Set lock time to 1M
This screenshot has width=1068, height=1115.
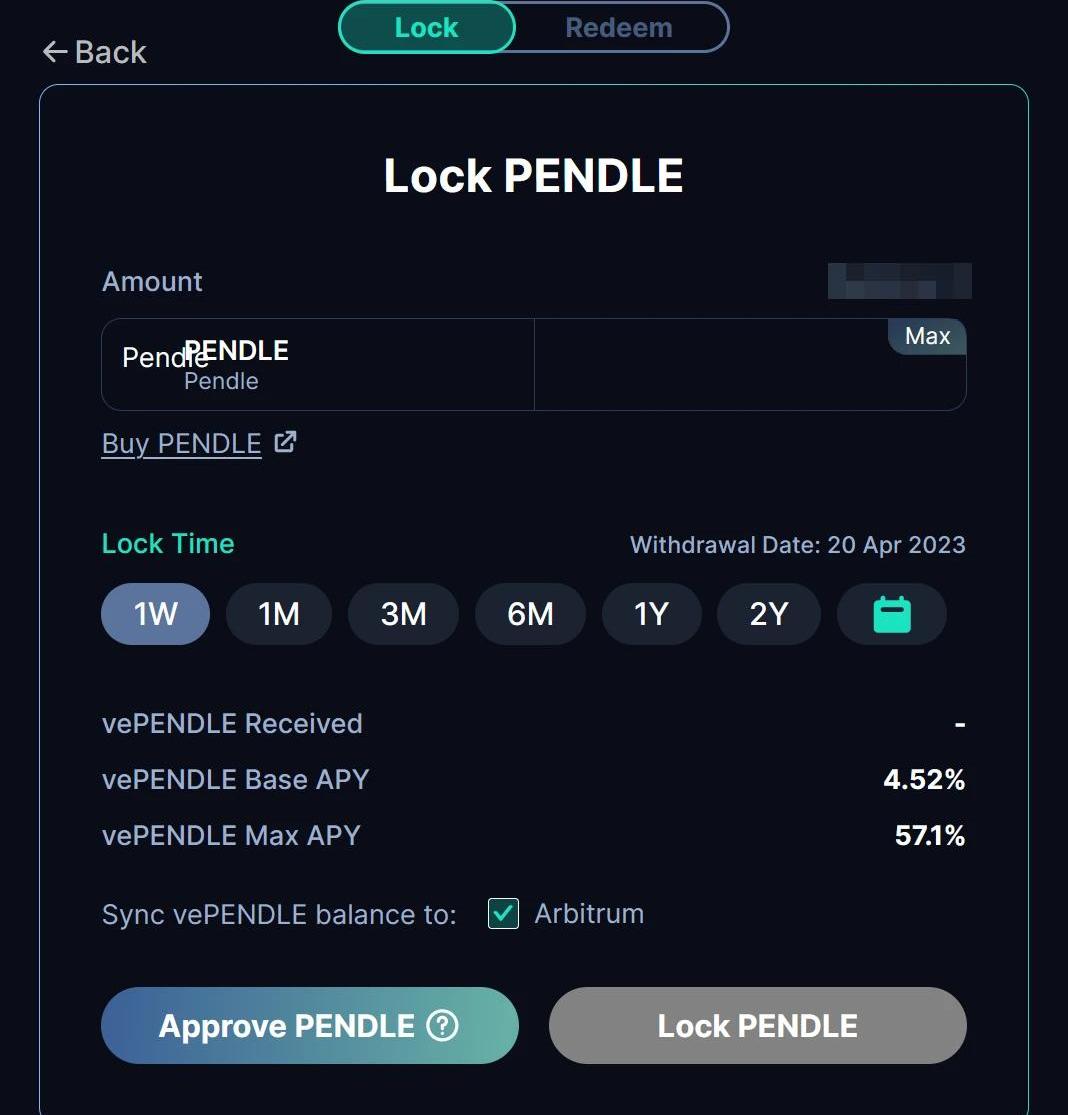279,613
